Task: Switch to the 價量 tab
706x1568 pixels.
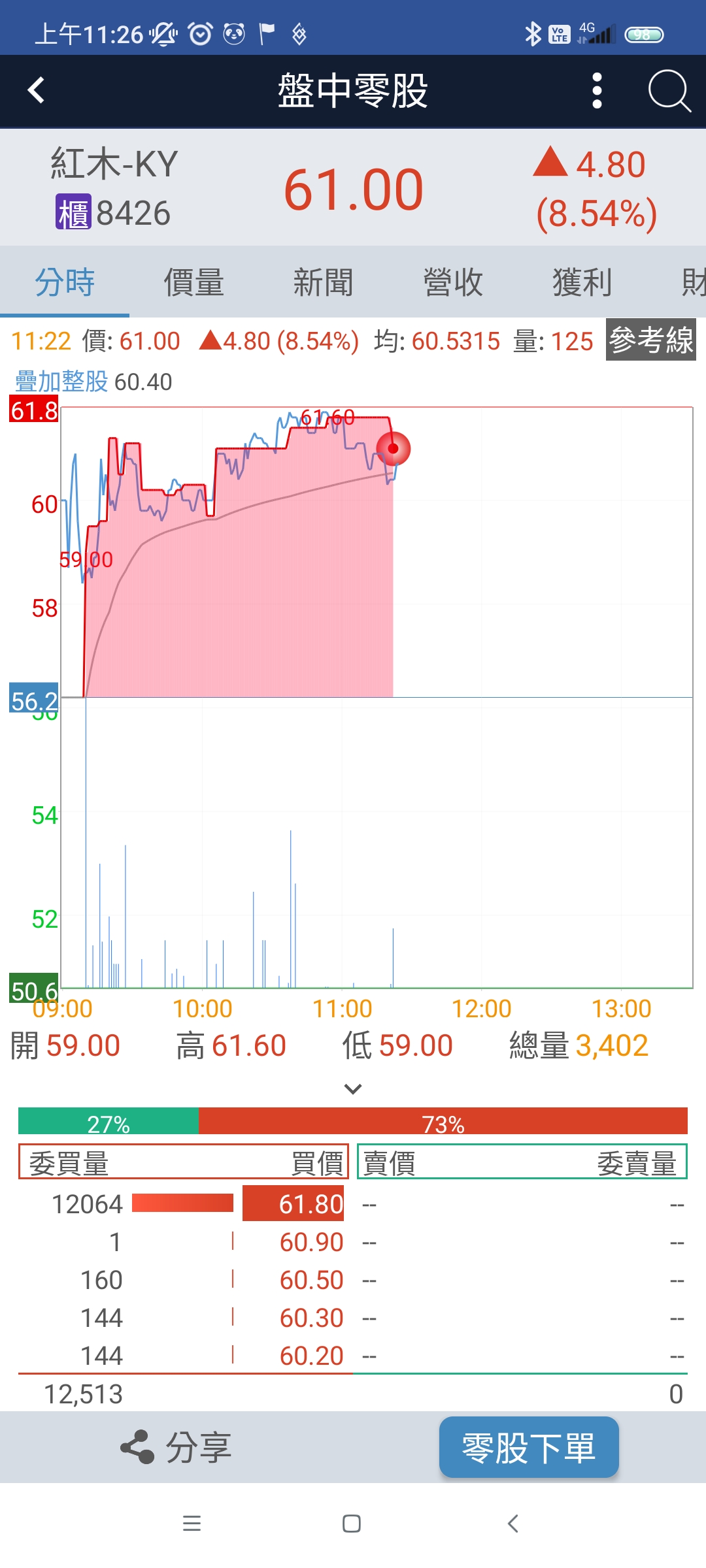Action: [193, 283]
